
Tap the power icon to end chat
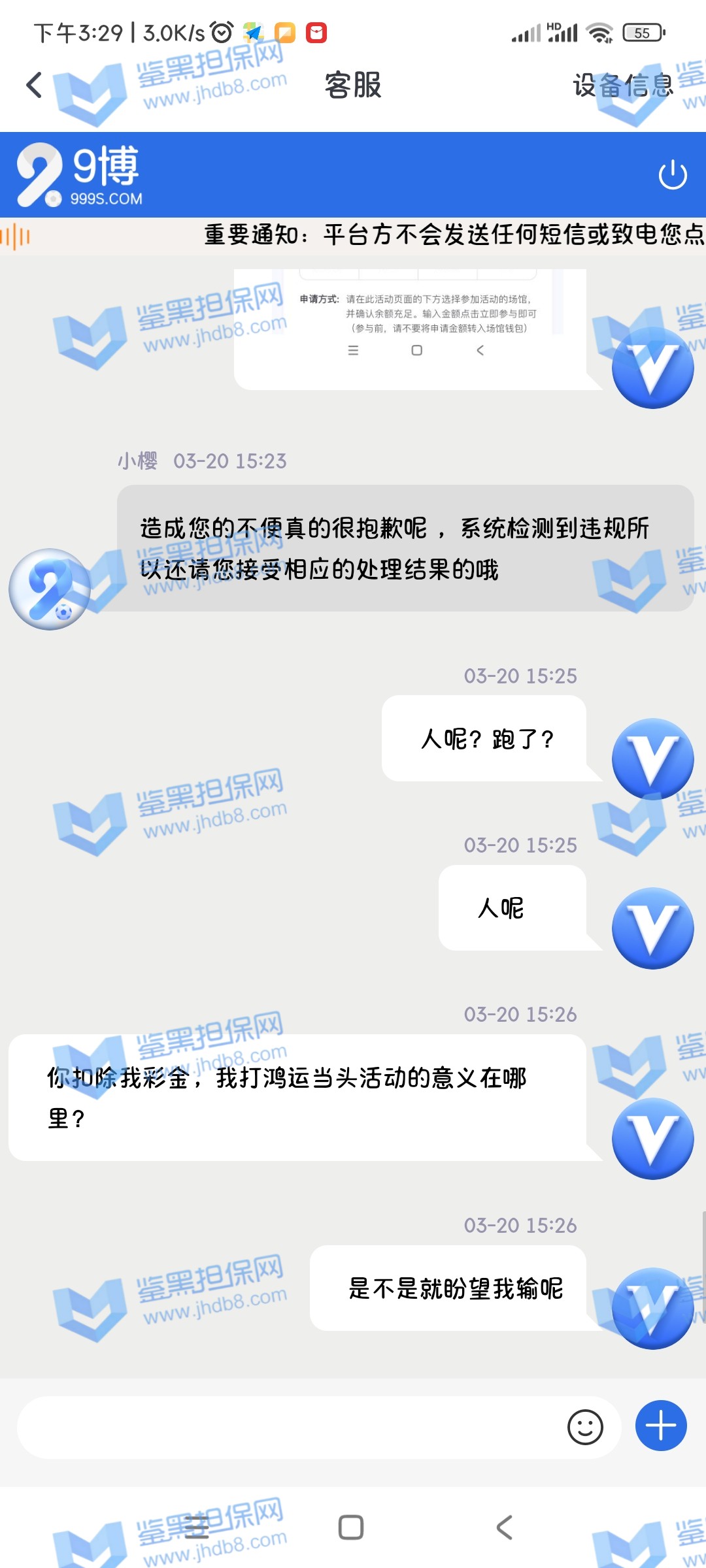672,175
